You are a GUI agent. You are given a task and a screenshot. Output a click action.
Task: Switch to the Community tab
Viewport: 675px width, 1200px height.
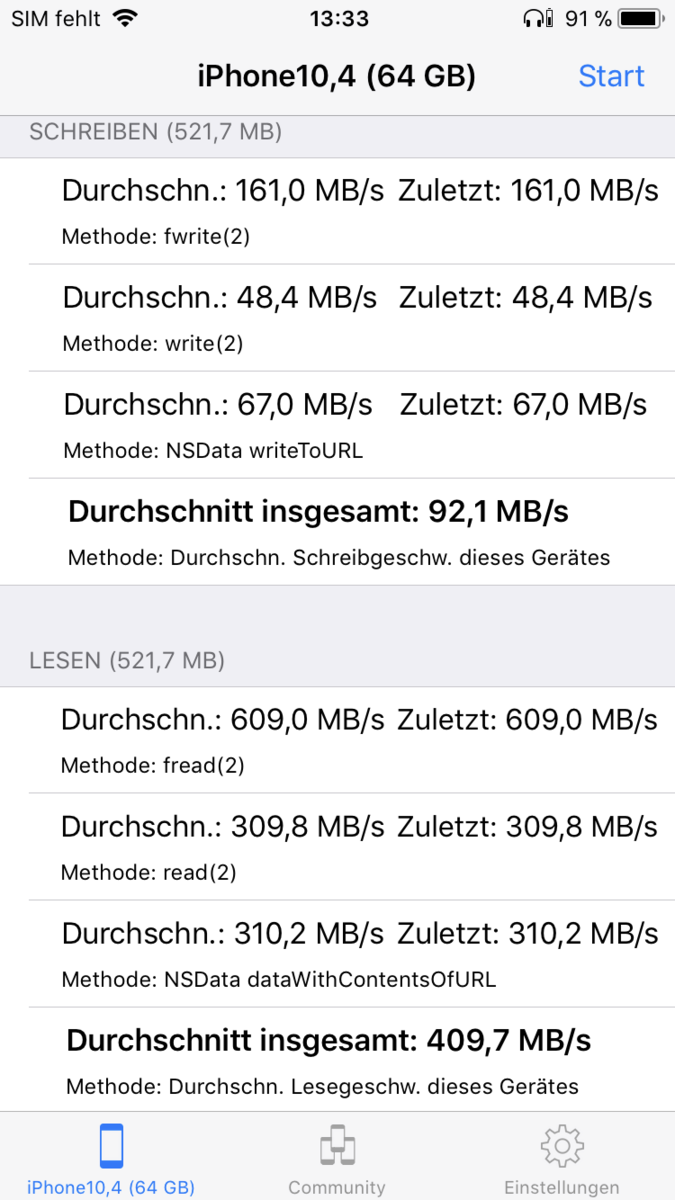point(337,1158)
